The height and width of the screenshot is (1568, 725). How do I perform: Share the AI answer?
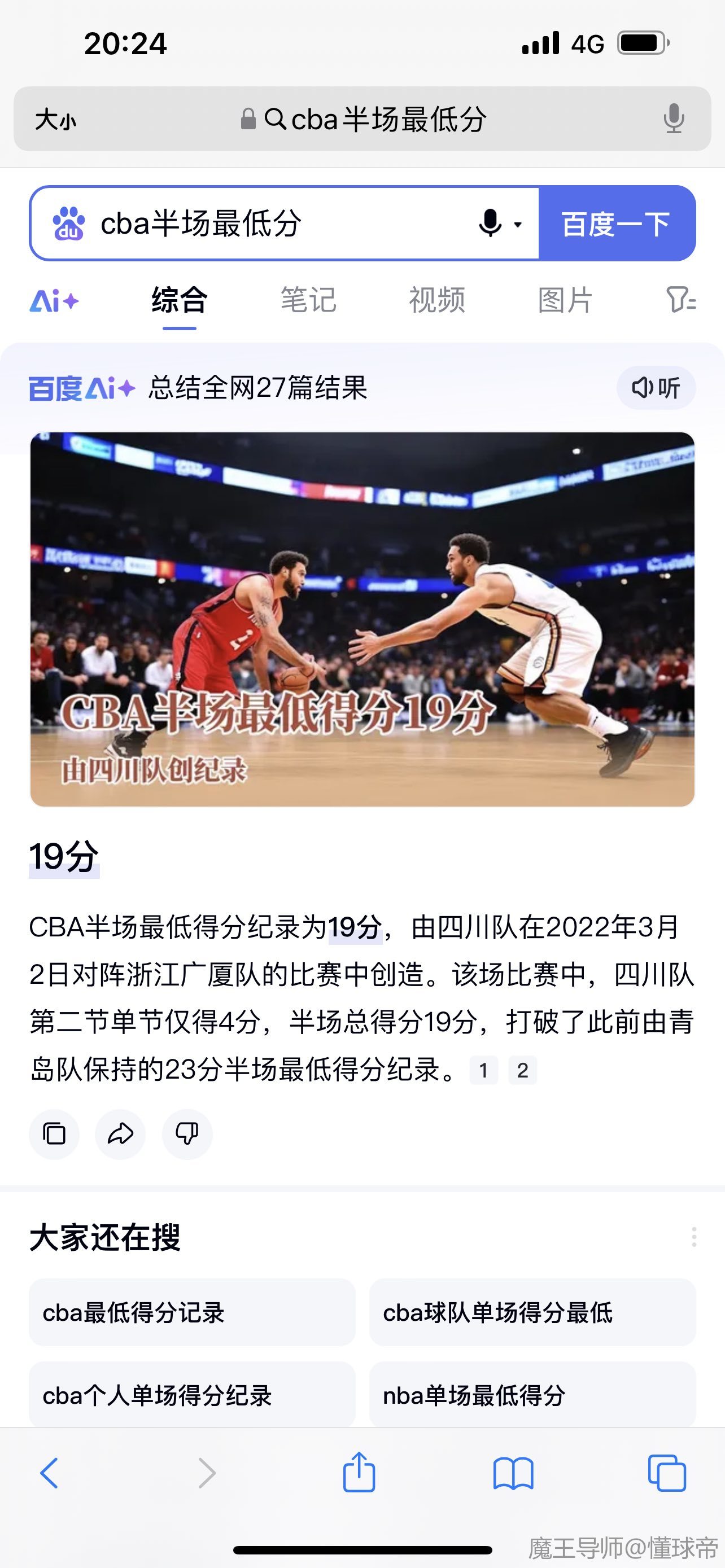coord(120,1134)
